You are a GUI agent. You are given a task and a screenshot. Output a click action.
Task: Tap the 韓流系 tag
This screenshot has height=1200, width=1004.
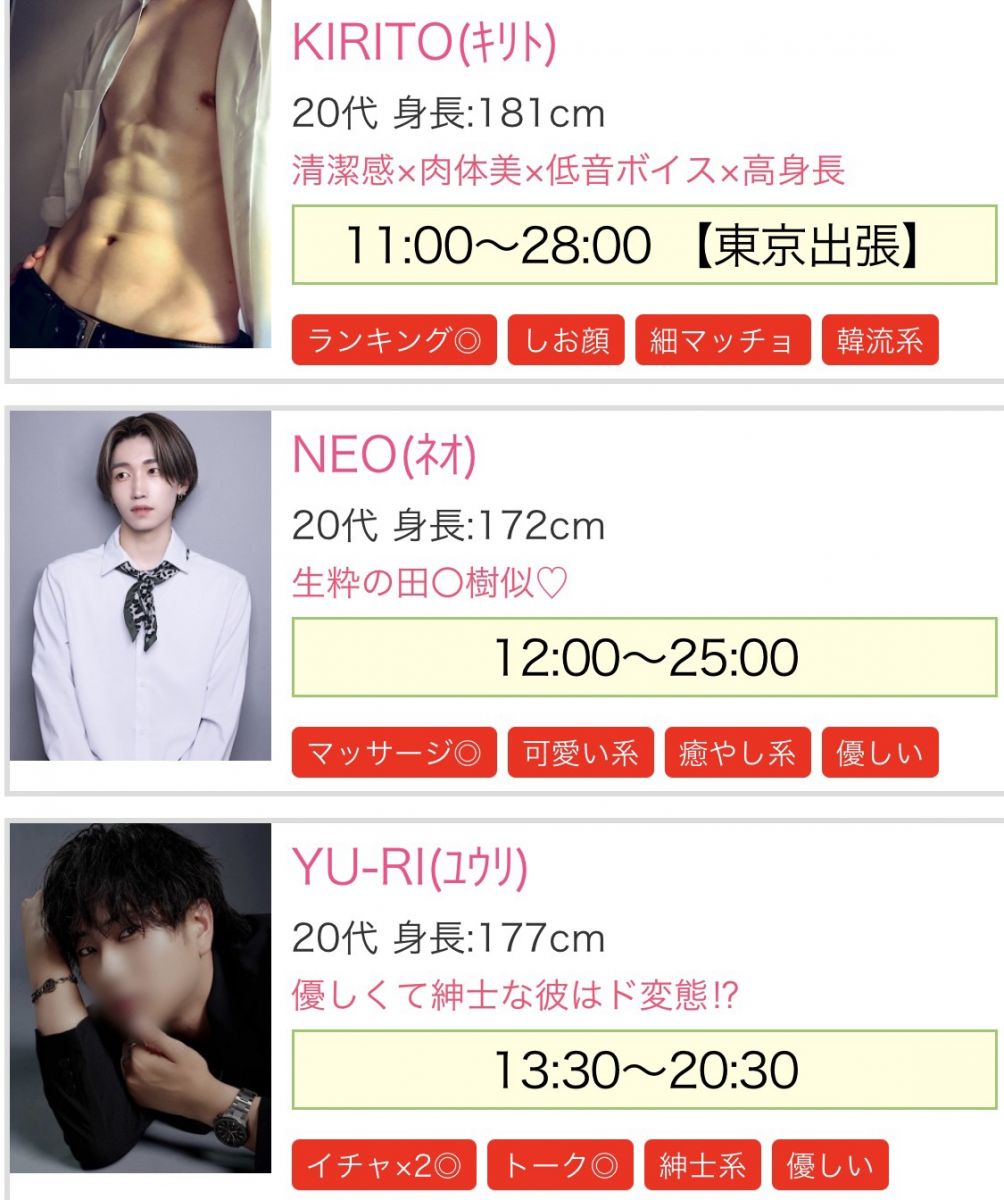(880, 341)
